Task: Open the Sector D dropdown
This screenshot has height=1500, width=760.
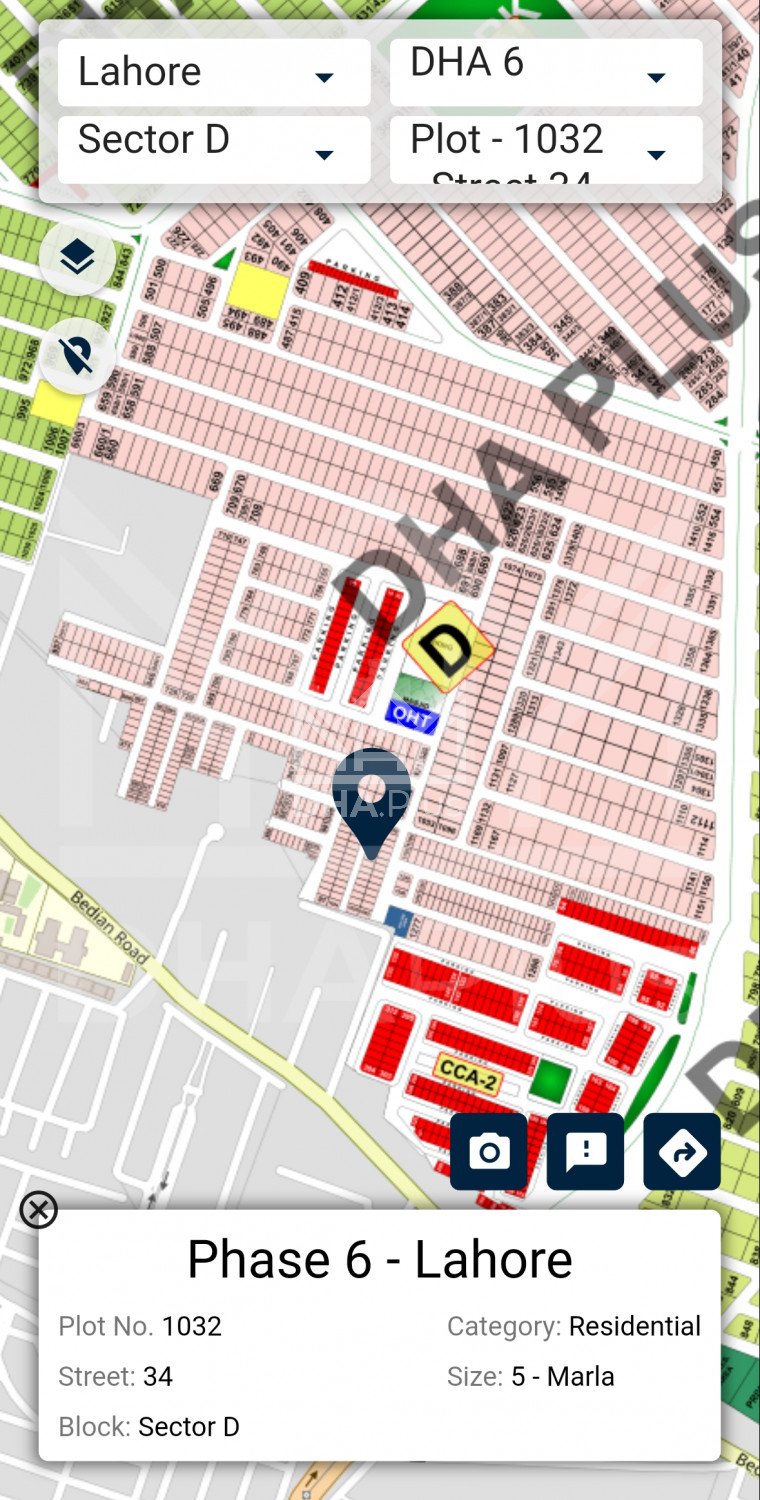Action: (x=213, y=149)
